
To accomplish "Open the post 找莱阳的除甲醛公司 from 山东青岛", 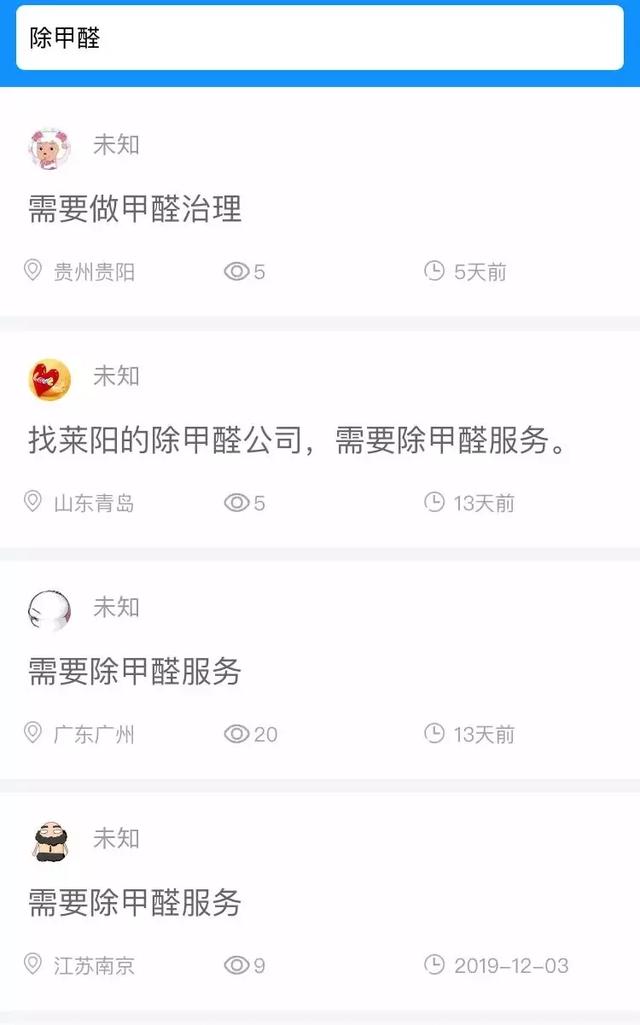I will 298,440.
